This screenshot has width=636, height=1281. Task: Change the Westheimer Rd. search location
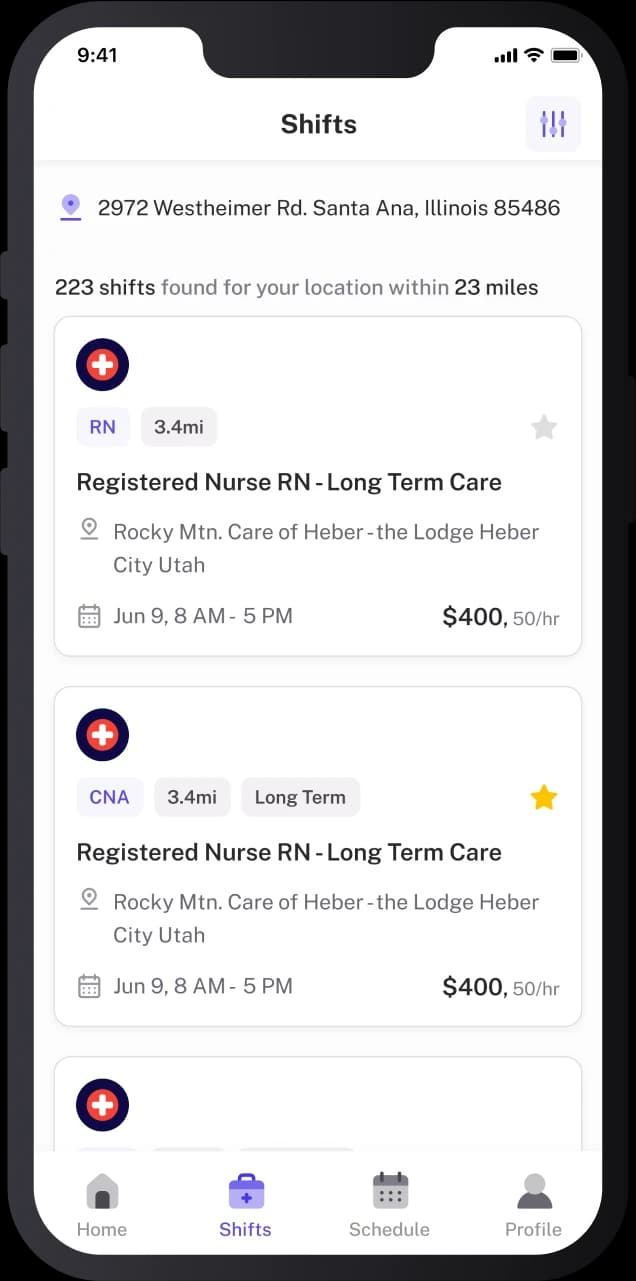coord(328,208)
